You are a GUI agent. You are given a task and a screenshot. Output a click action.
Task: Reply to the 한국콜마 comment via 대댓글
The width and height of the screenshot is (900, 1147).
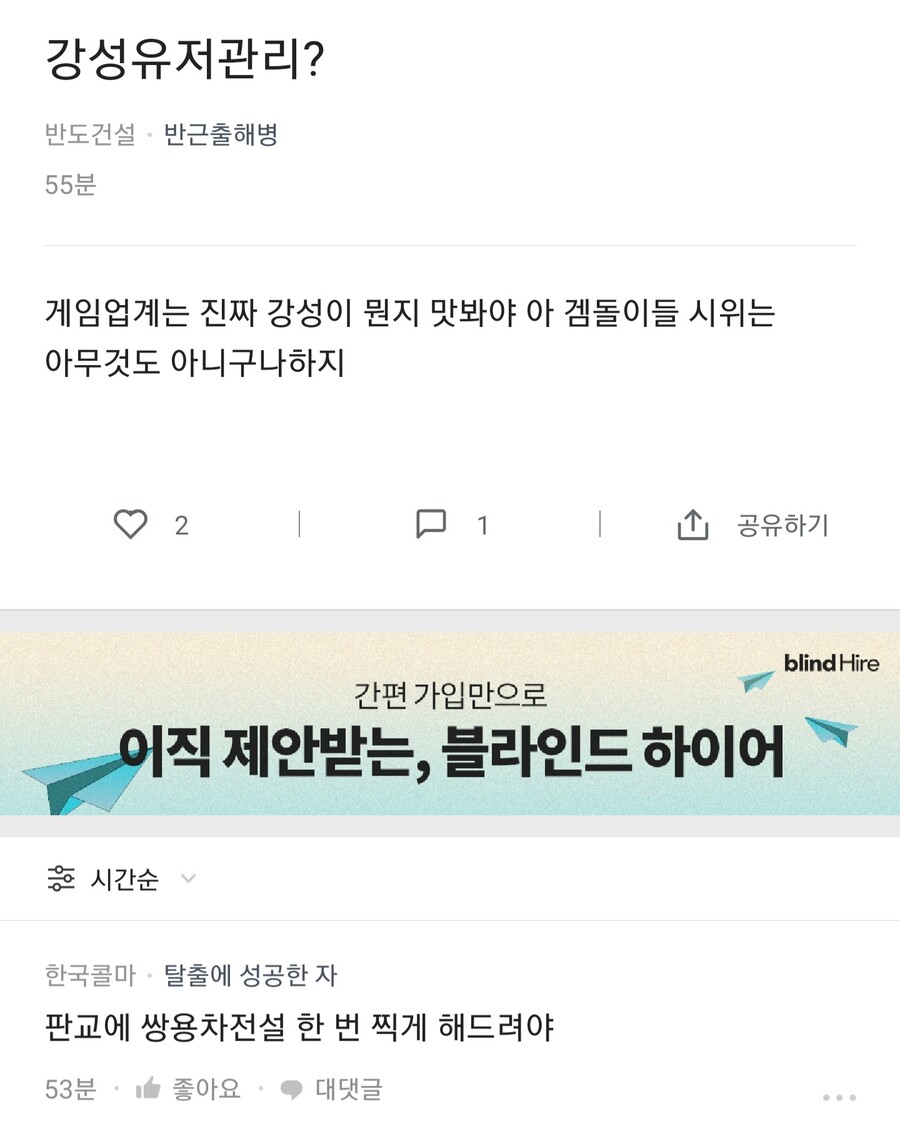[x=331, y=1089]
